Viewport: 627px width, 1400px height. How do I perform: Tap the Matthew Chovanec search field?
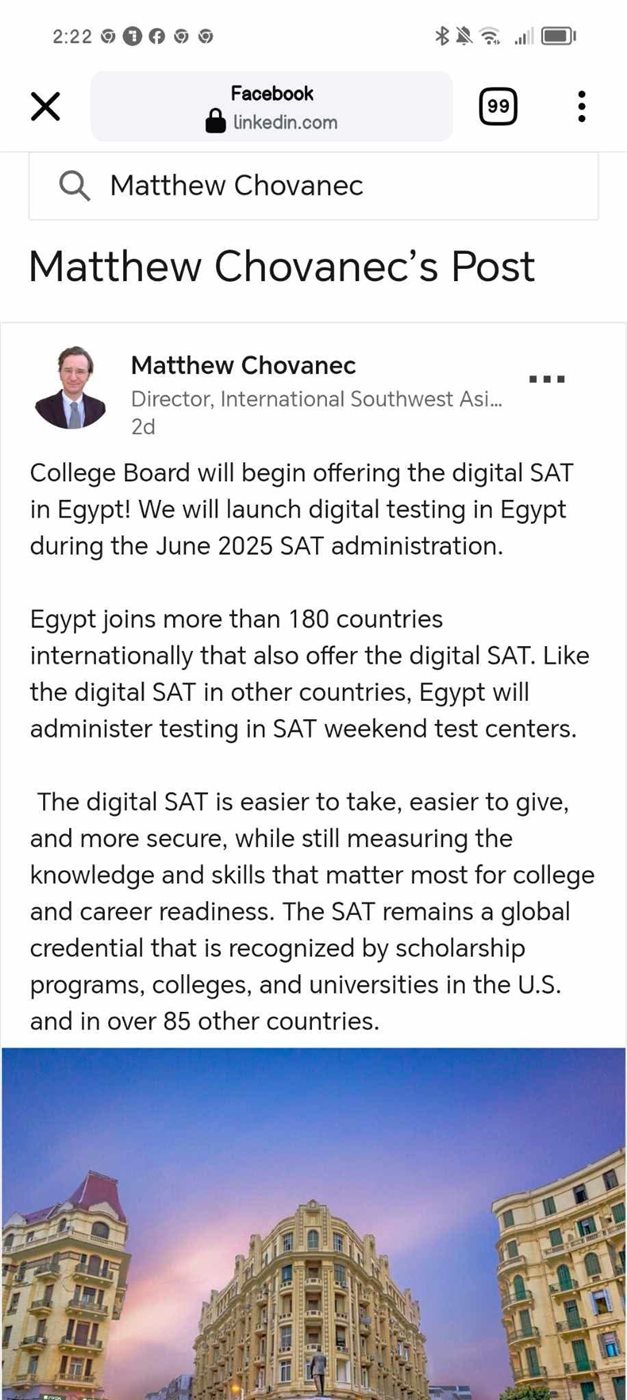(313, 185)
